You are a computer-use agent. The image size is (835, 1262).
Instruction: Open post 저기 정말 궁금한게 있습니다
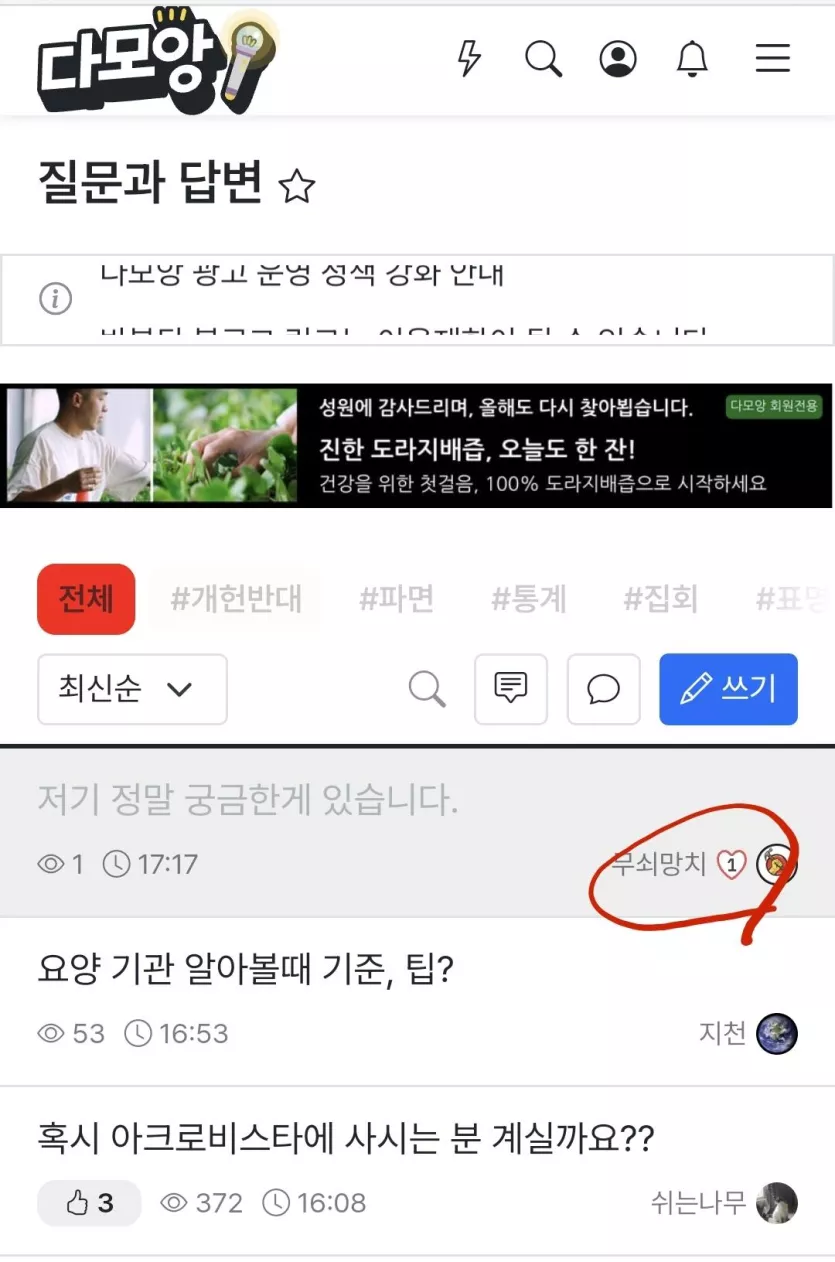click(248, 800)
